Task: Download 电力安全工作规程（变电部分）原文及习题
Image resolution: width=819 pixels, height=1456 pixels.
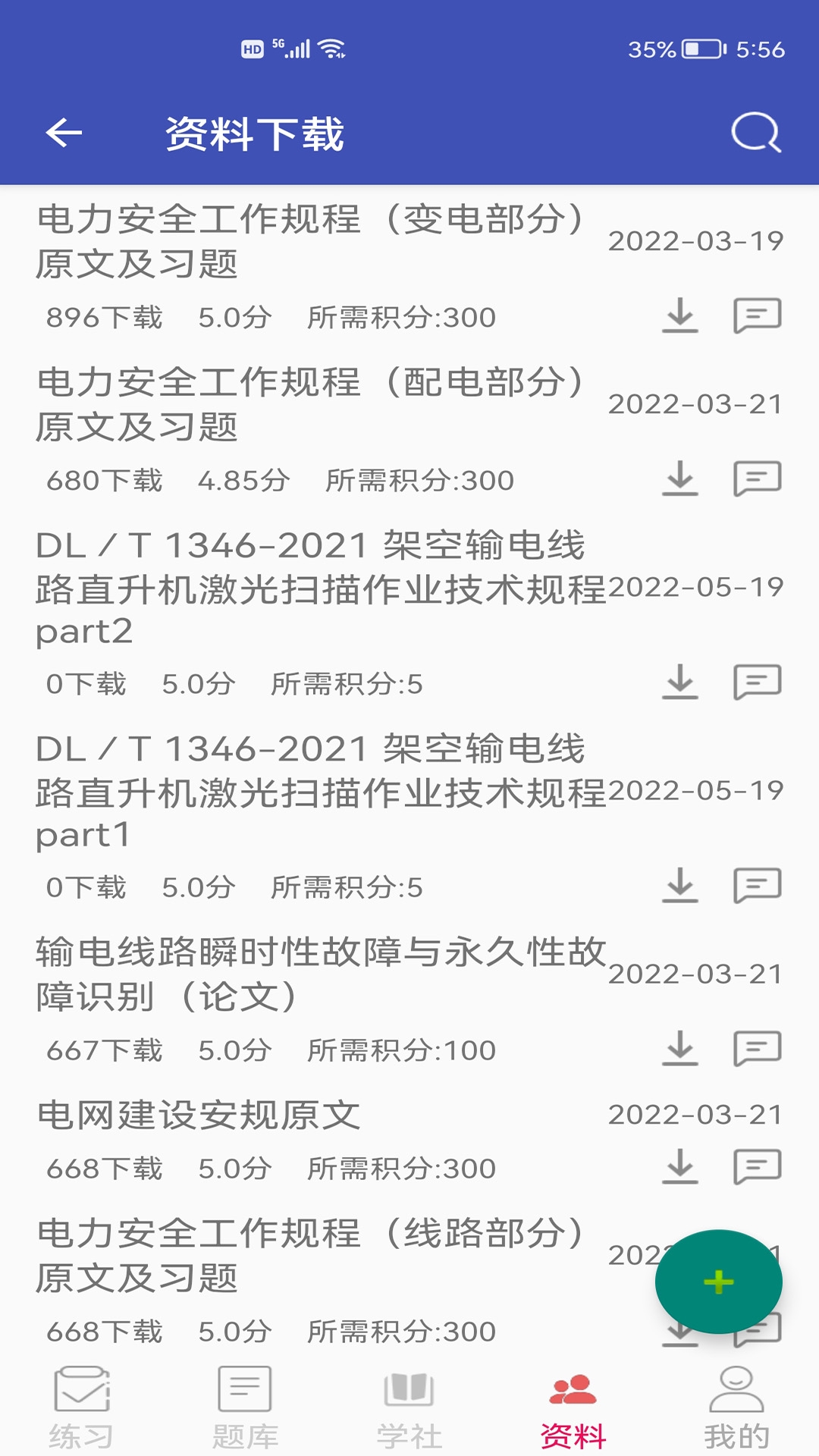Action: pos(680,315)
